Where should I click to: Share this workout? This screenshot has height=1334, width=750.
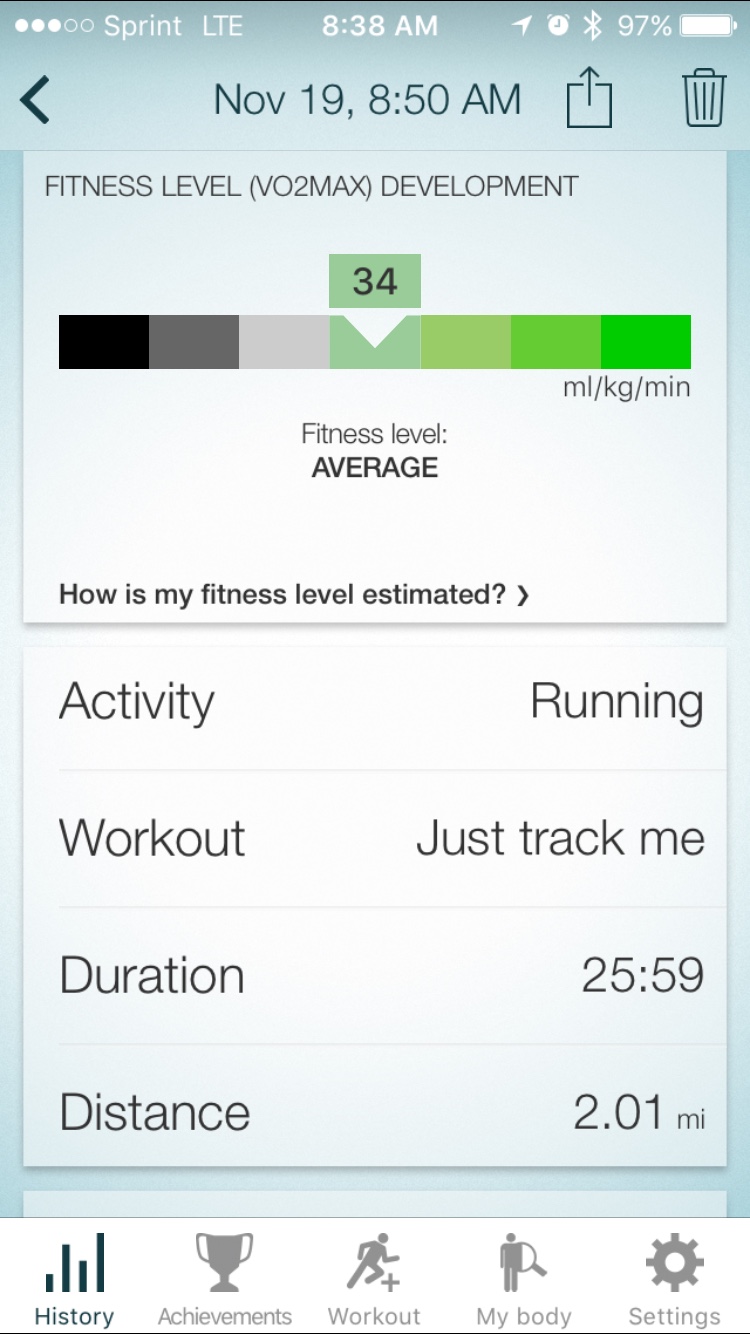click(x=589, y=99)
